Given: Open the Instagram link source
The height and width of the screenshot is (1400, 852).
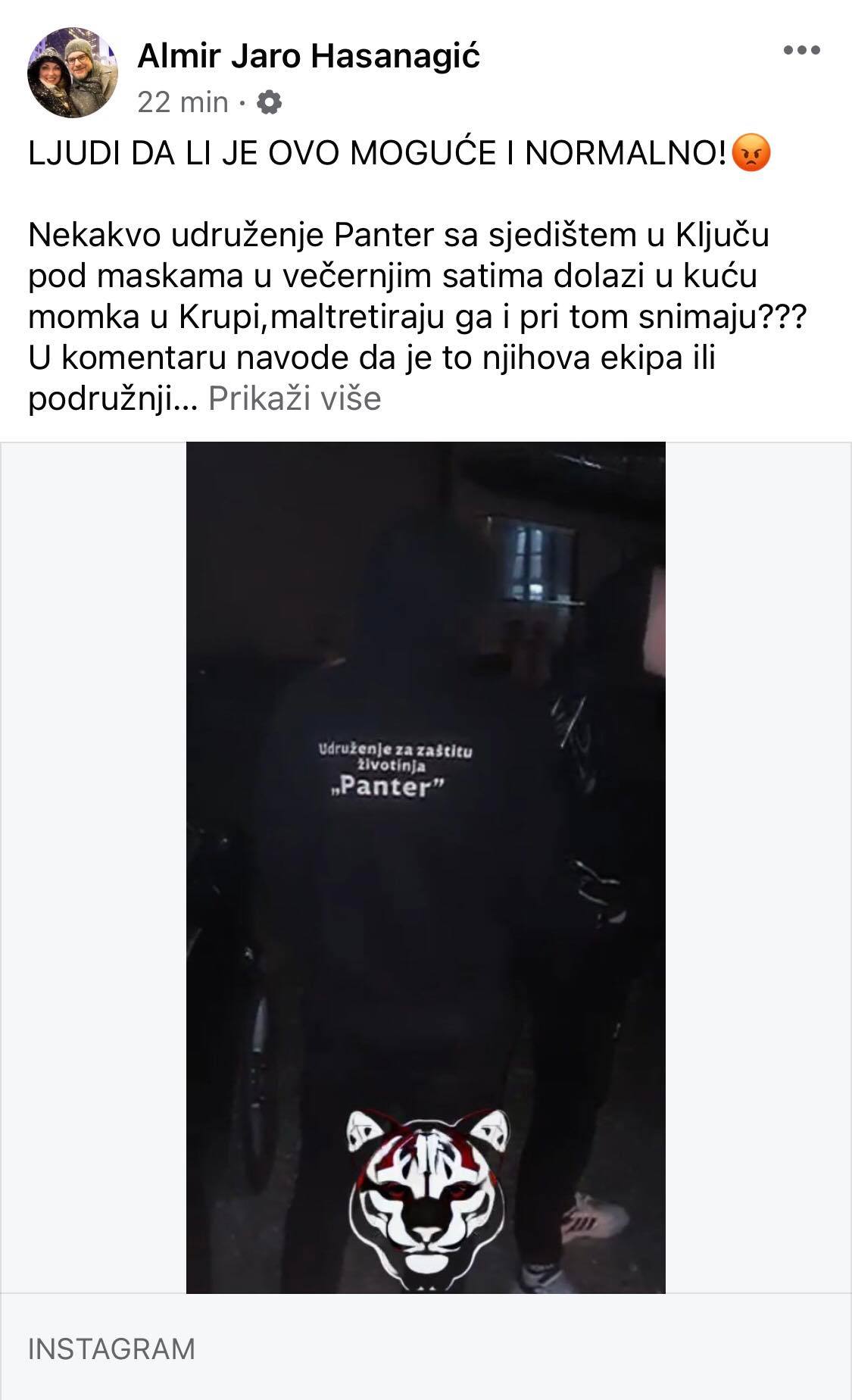Looking at the screenshot, I should tap(111, 1348).
